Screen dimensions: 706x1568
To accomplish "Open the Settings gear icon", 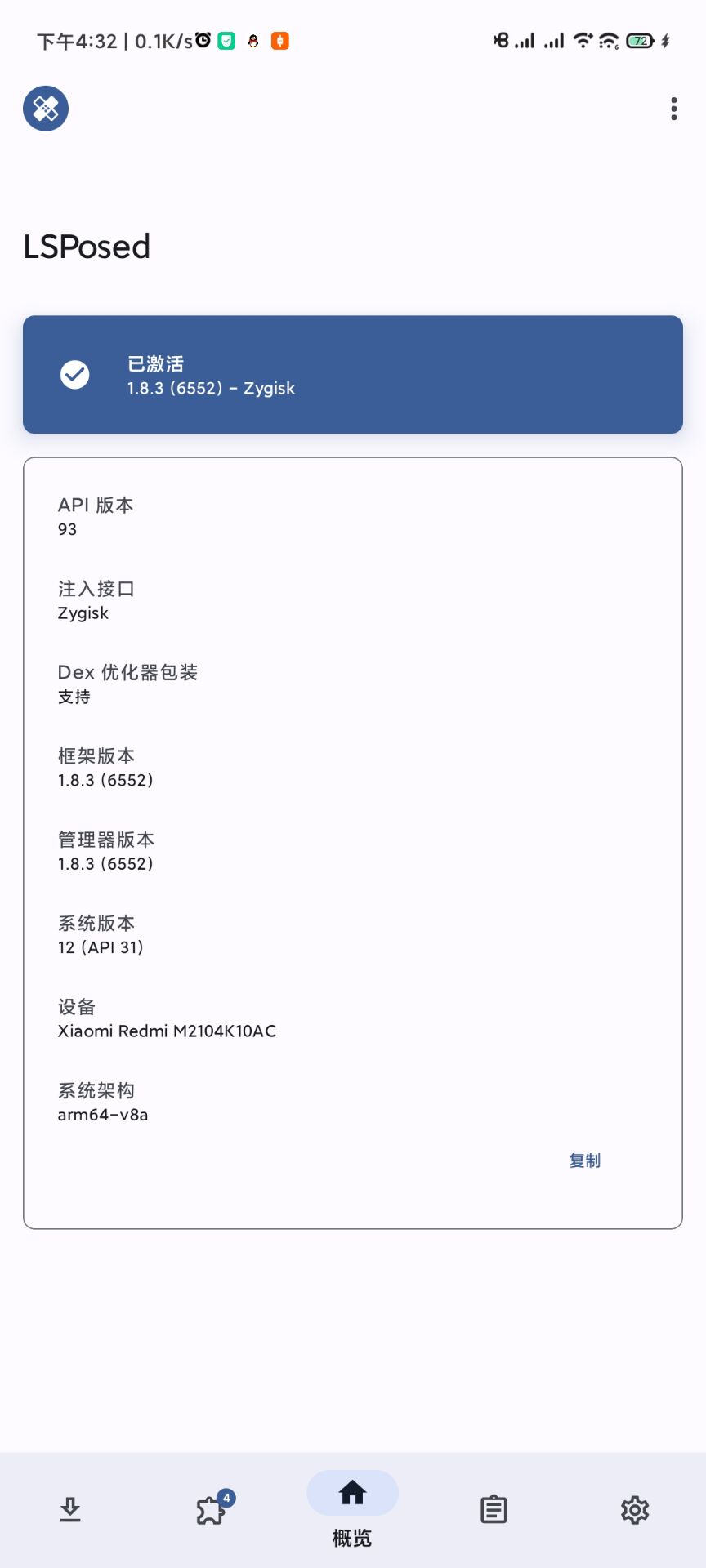I will coord(635,1510).
